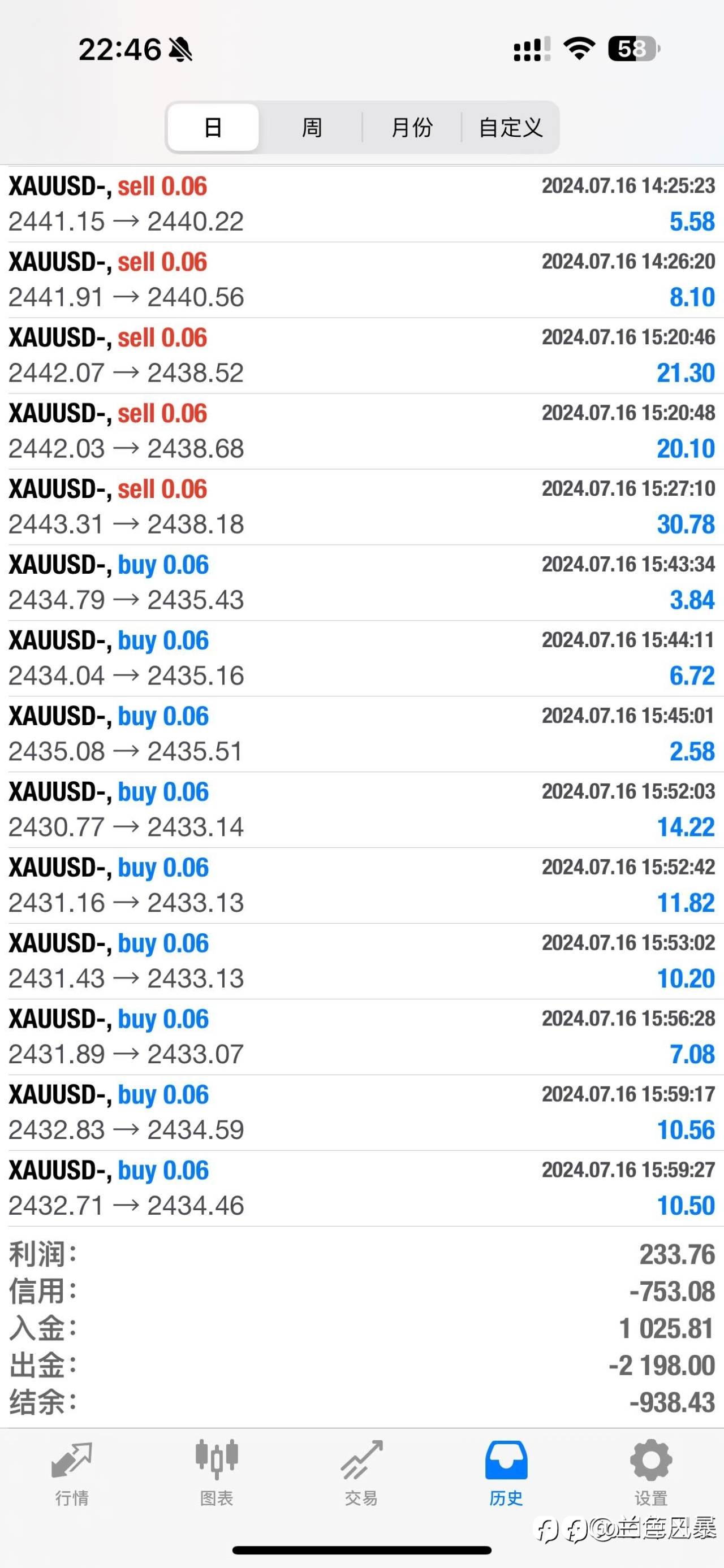Choose the 自定义 custom period
724x1568 pixels.
pyautogui.click(x=510, y=127)
